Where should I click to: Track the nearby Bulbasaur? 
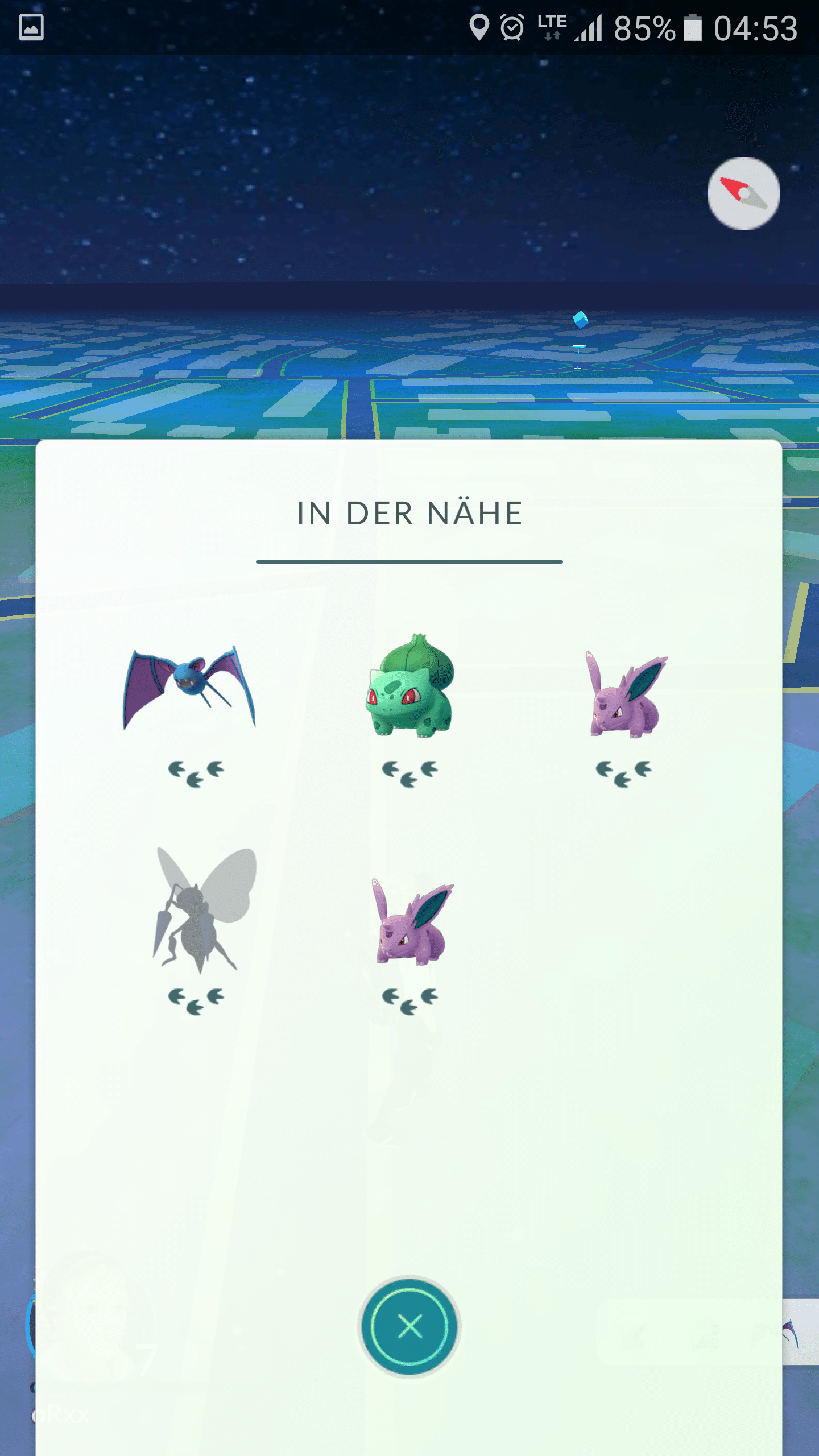coord(409,687)
